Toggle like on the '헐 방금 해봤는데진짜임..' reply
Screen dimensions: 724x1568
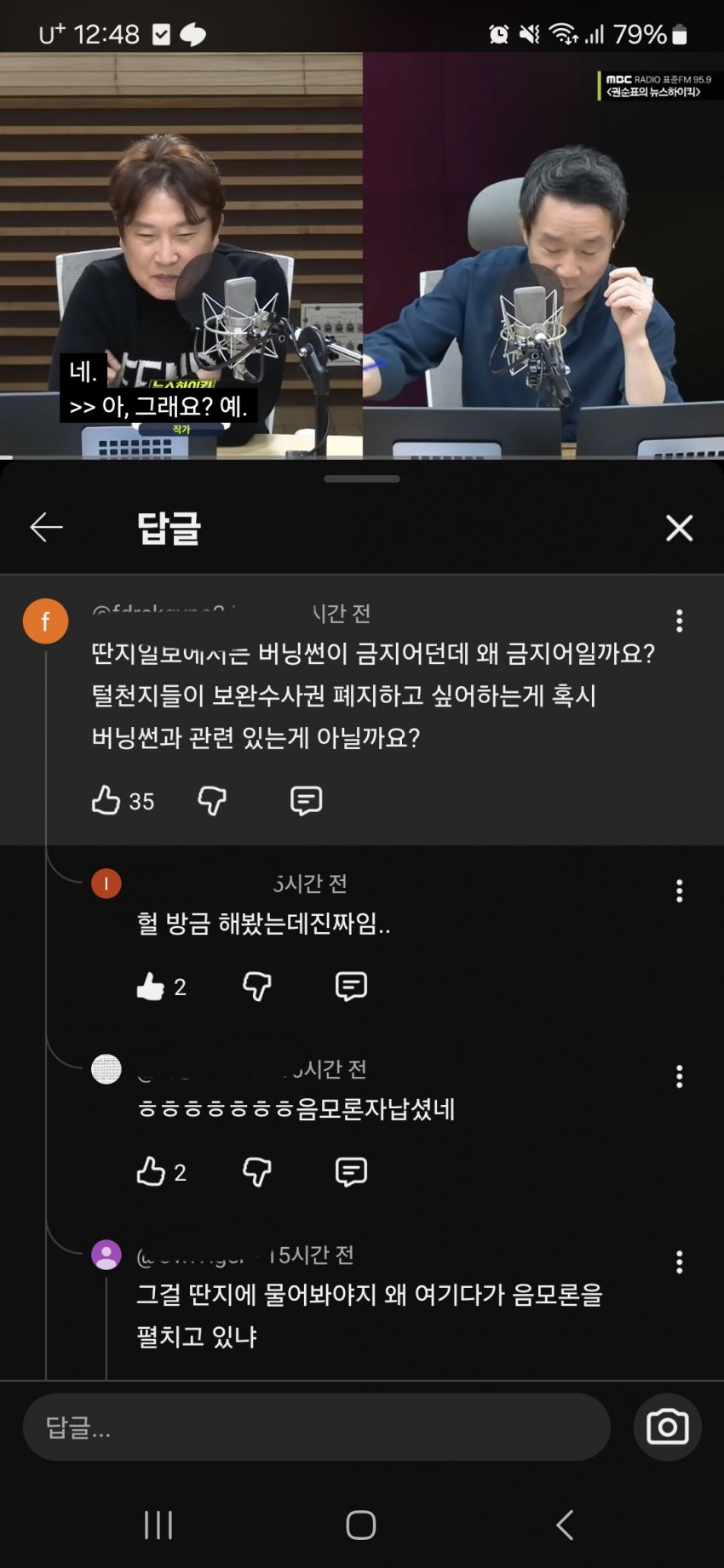click(152, 987)
